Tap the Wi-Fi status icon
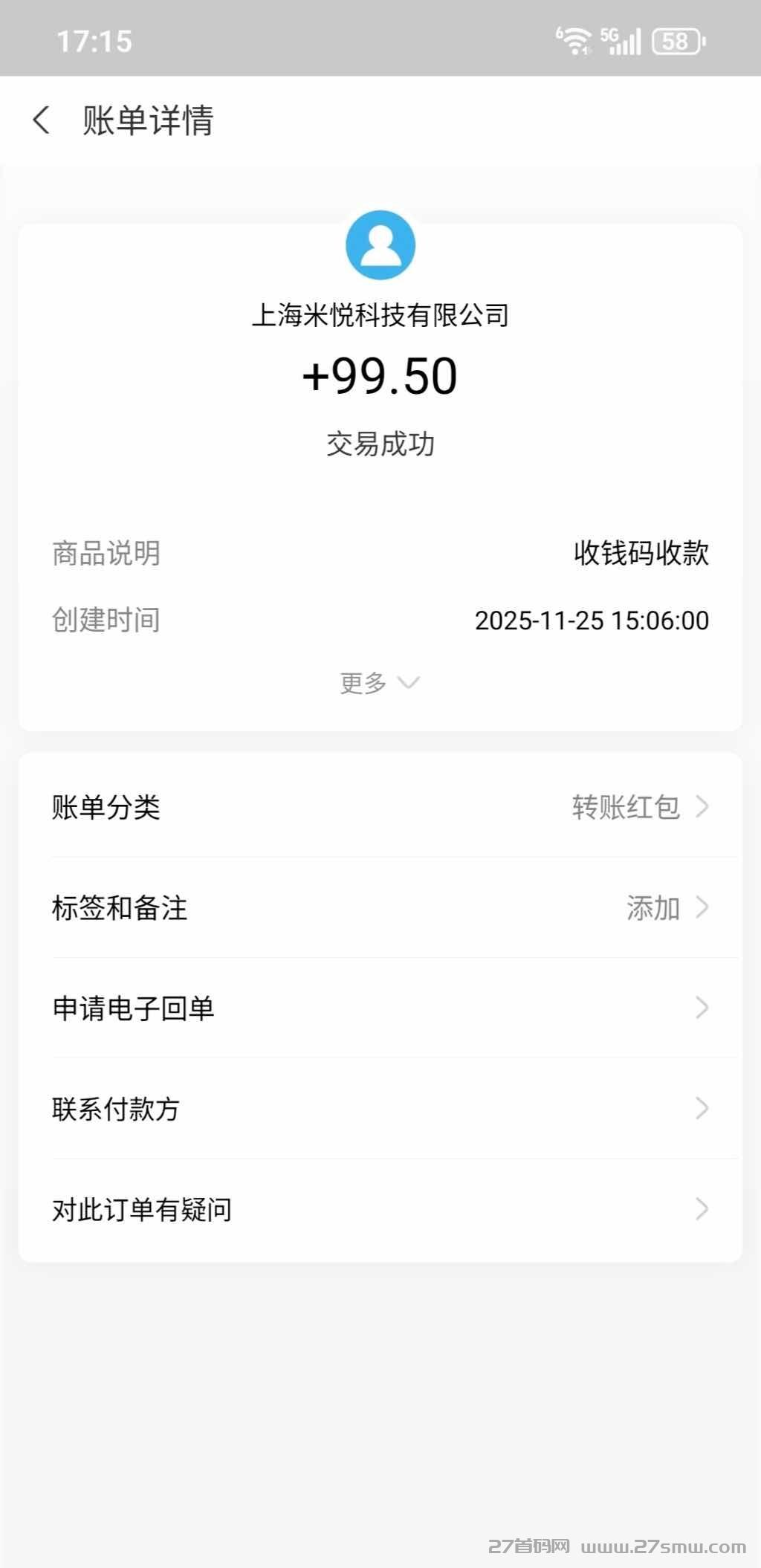This screenshot has width=761, height=1568. (x=574, y=40)
